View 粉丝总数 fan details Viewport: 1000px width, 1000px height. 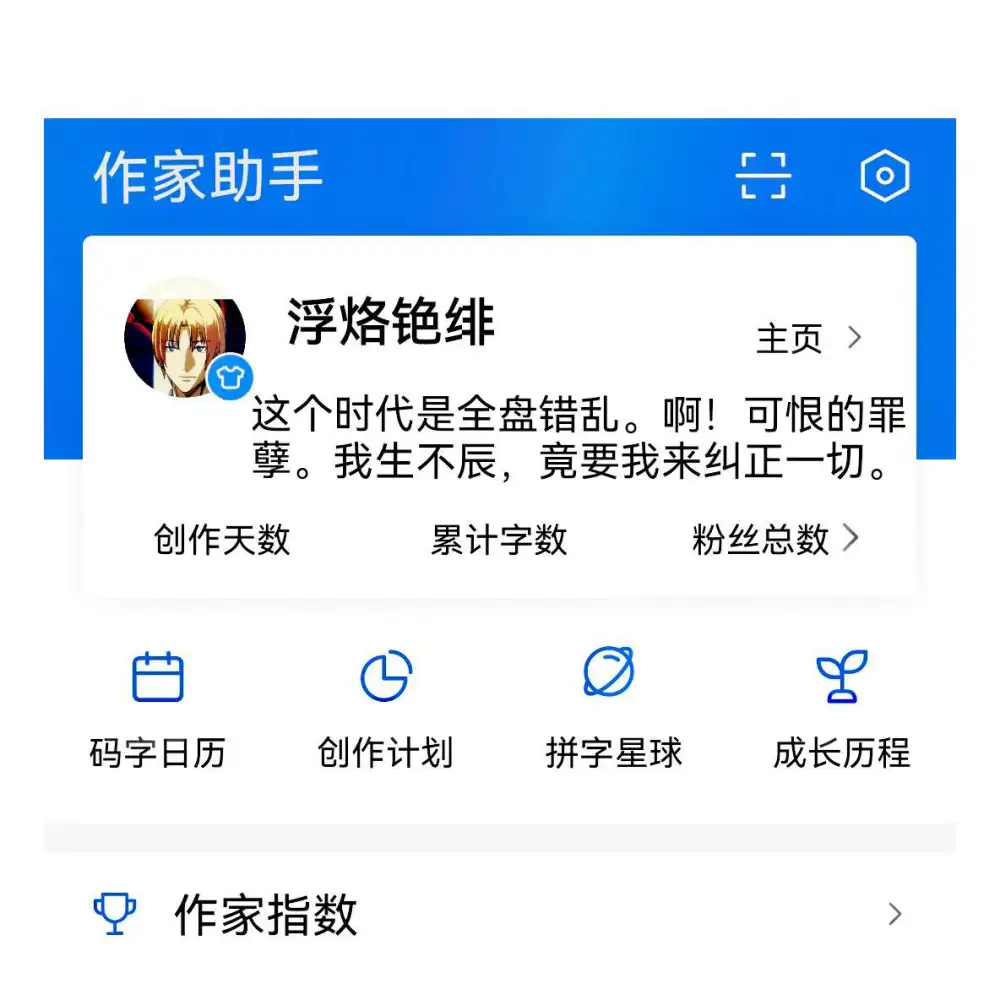pyautogui.click(x=774, y=540)
